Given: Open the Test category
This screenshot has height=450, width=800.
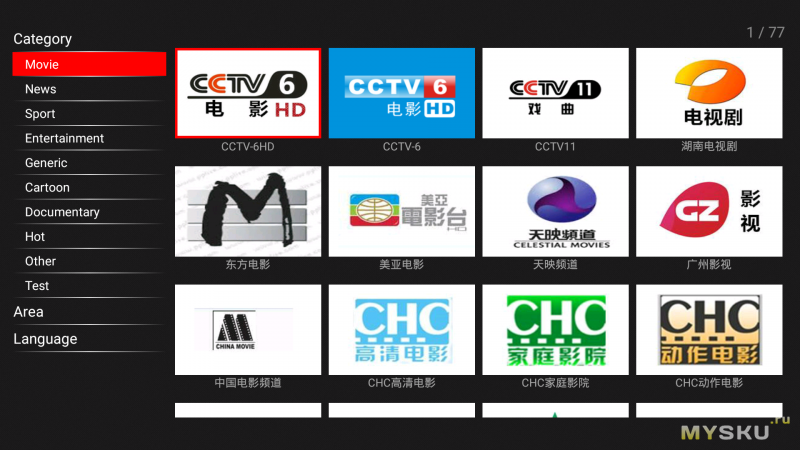Looking at the screenshot, I should [x=37, y=286].
